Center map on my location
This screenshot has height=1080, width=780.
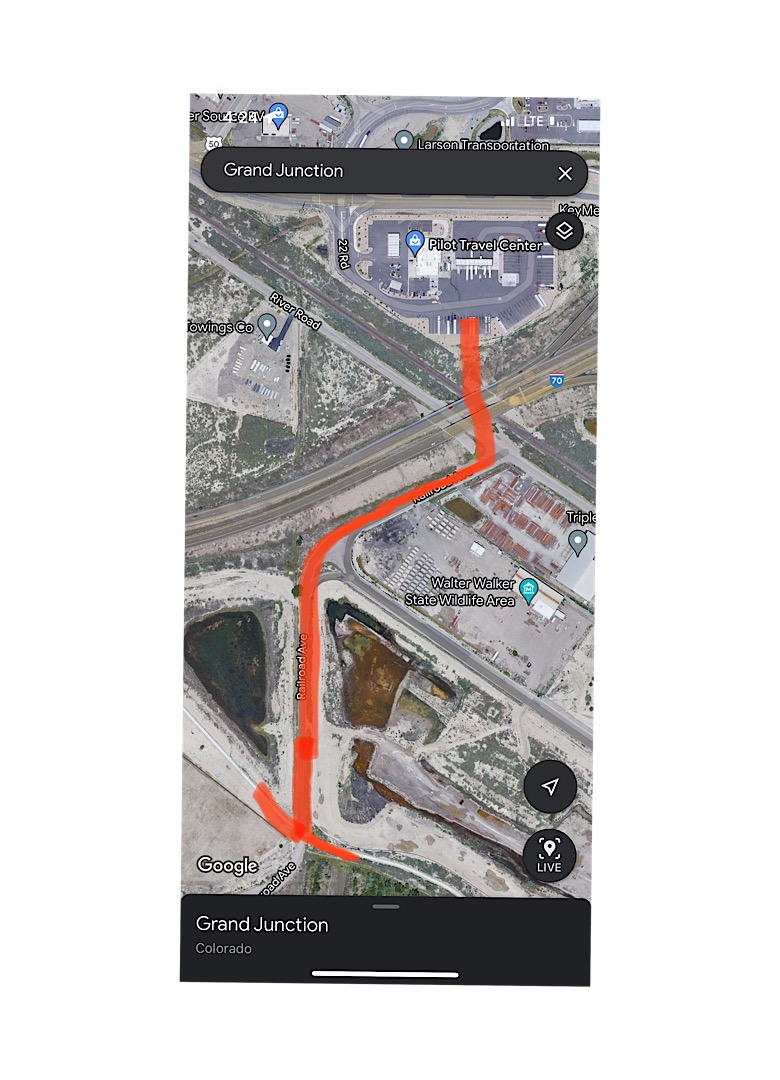pos(549,787)
